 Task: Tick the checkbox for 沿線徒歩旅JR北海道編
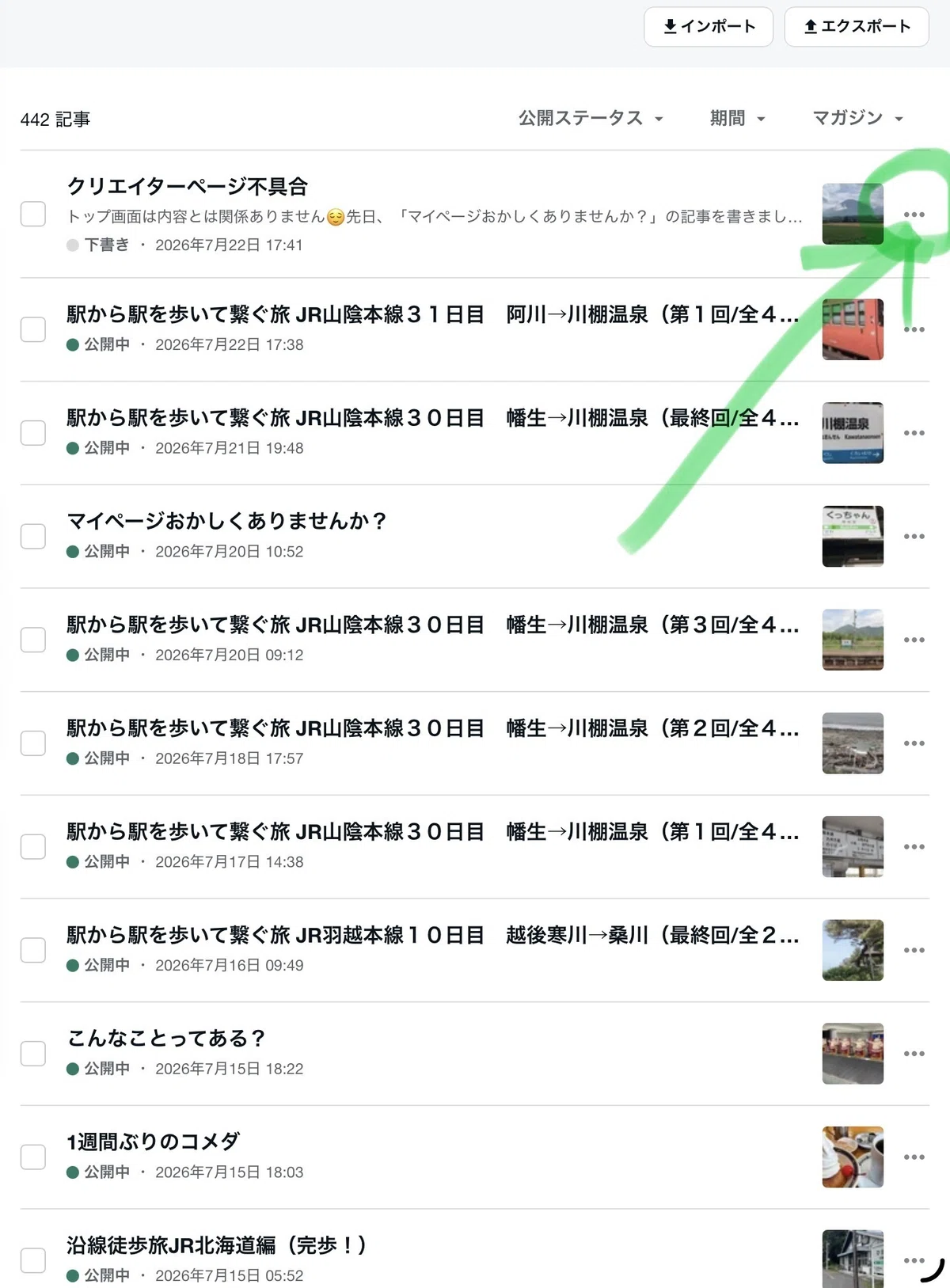click(33, 1260)
